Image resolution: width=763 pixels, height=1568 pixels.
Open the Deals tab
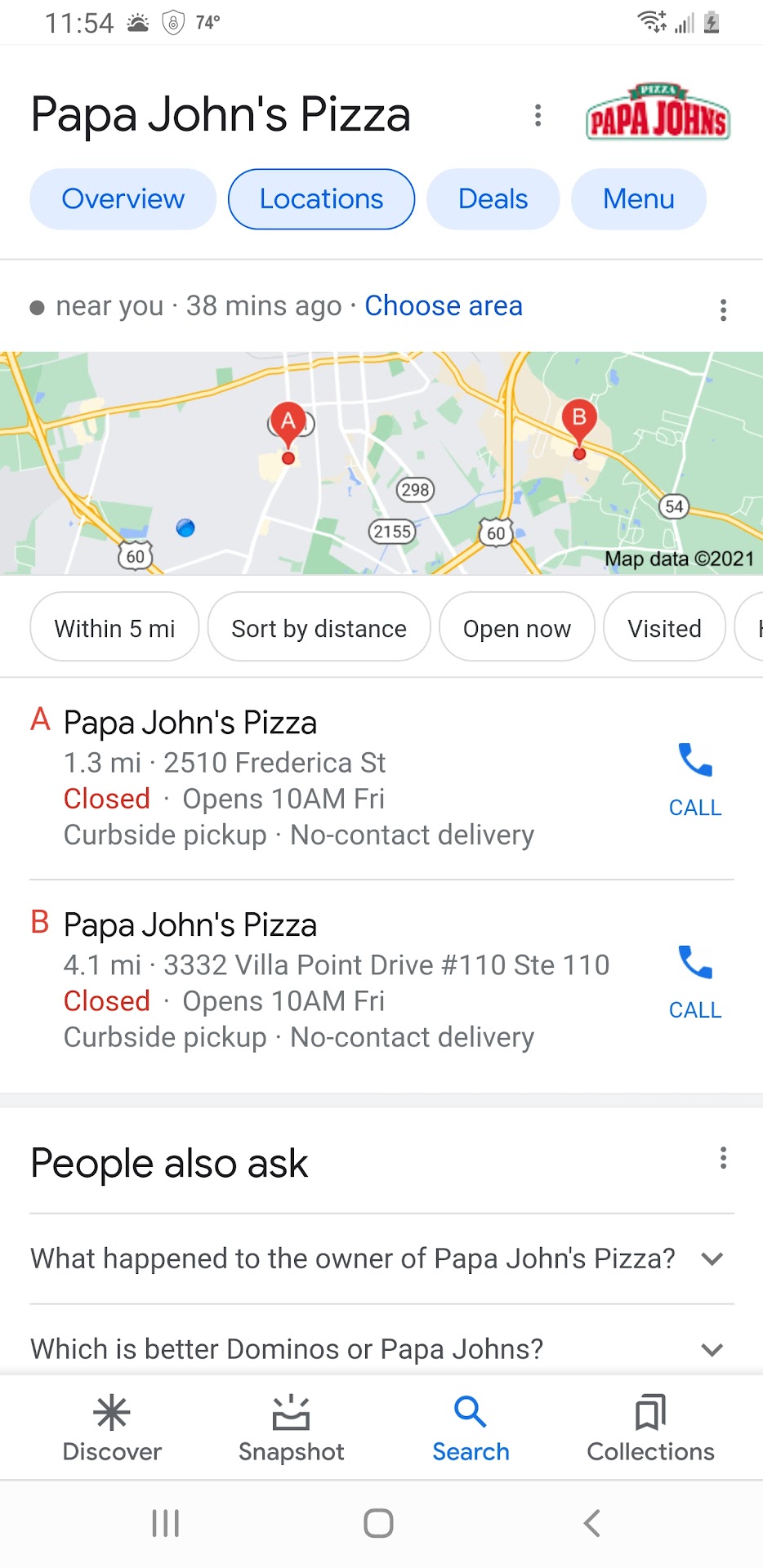pos(493,199)
